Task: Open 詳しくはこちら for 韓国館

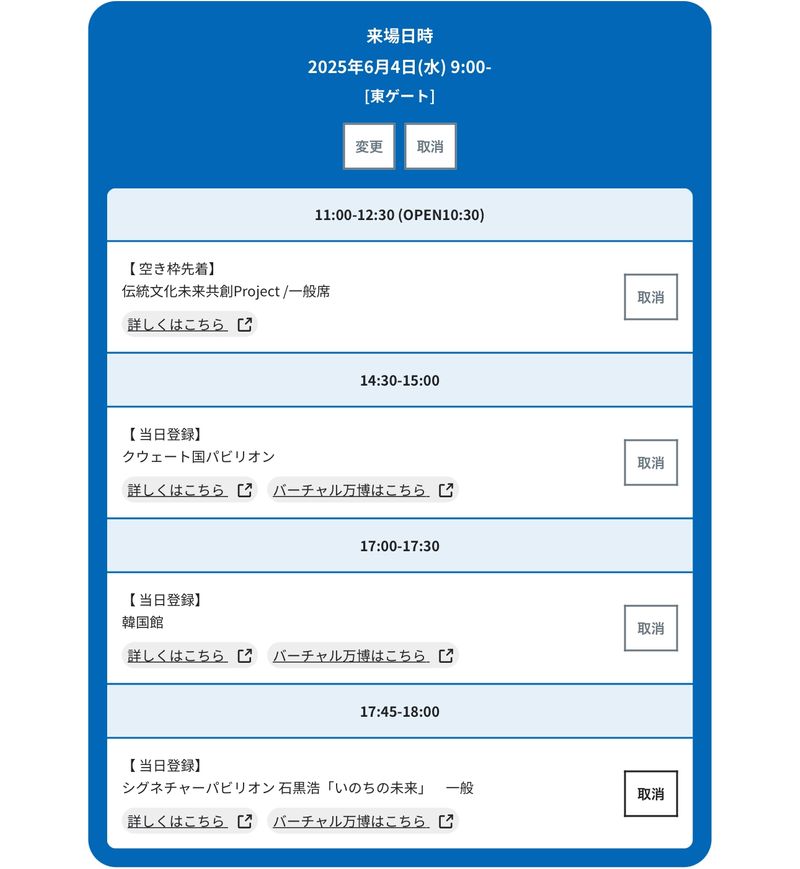Action: coord(189,656)
